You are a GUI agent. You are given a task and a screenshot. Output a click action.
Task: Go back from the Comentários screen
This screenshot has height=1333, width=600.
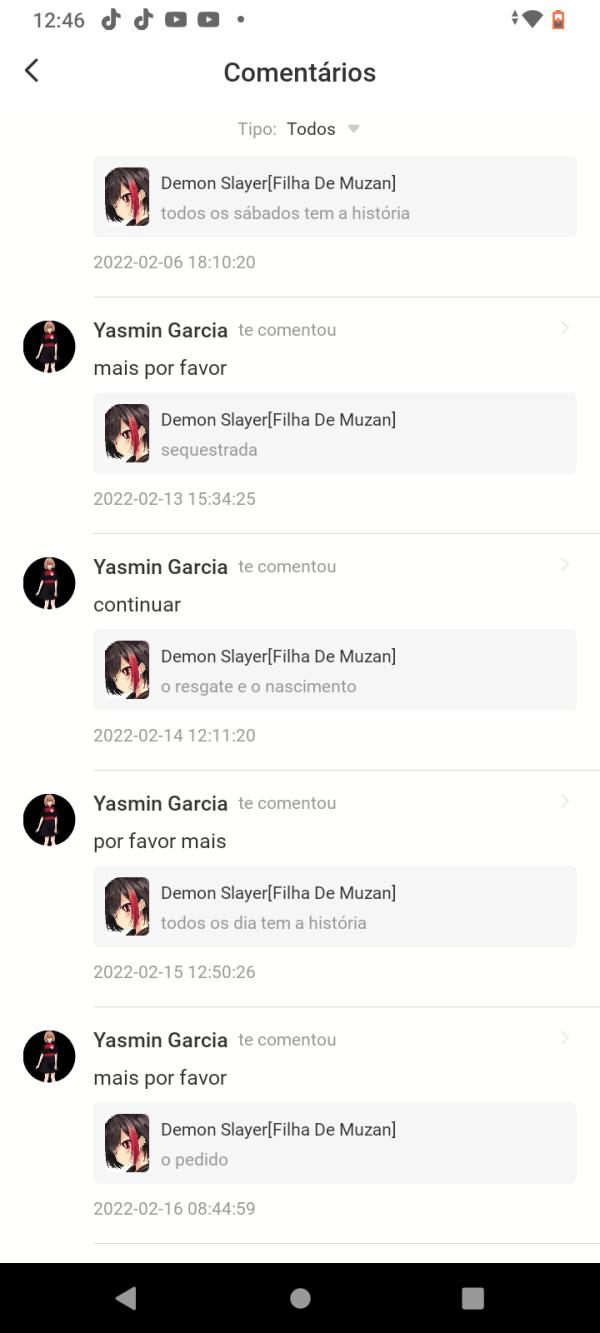[x=32, y=70]
